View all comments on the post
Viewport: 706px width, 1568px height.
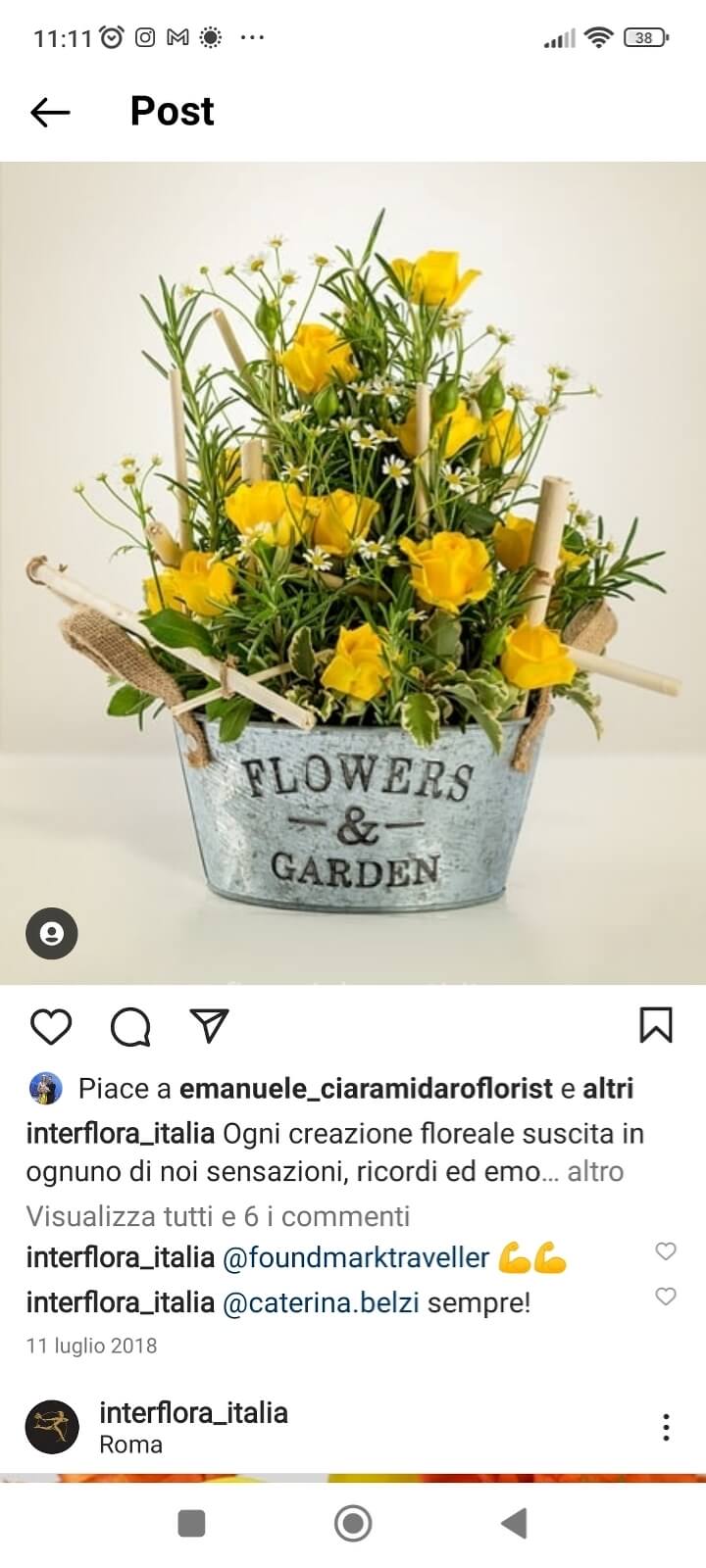[x=218, y=1216]
